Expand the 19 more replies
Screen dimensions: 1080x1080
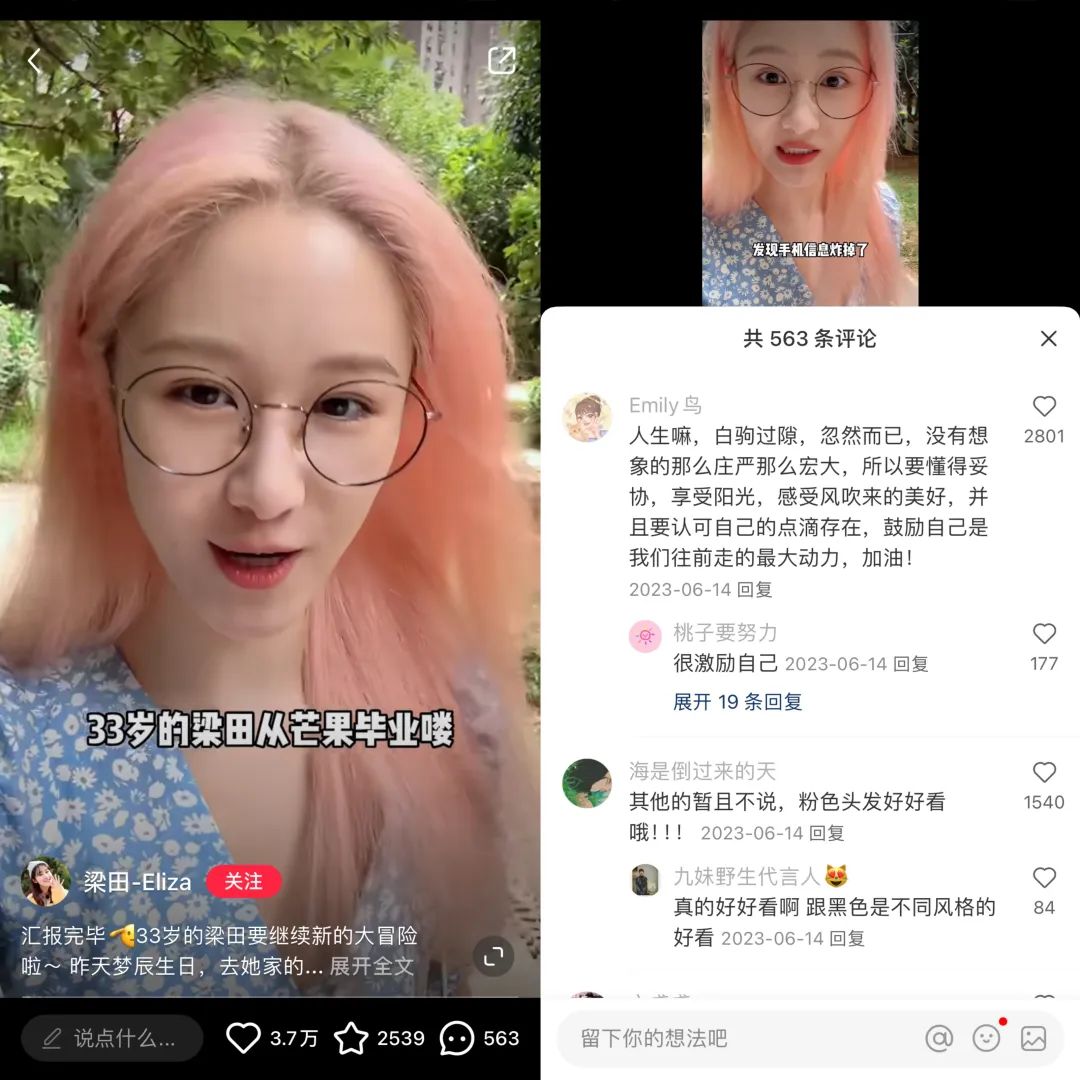coord(737,702)
